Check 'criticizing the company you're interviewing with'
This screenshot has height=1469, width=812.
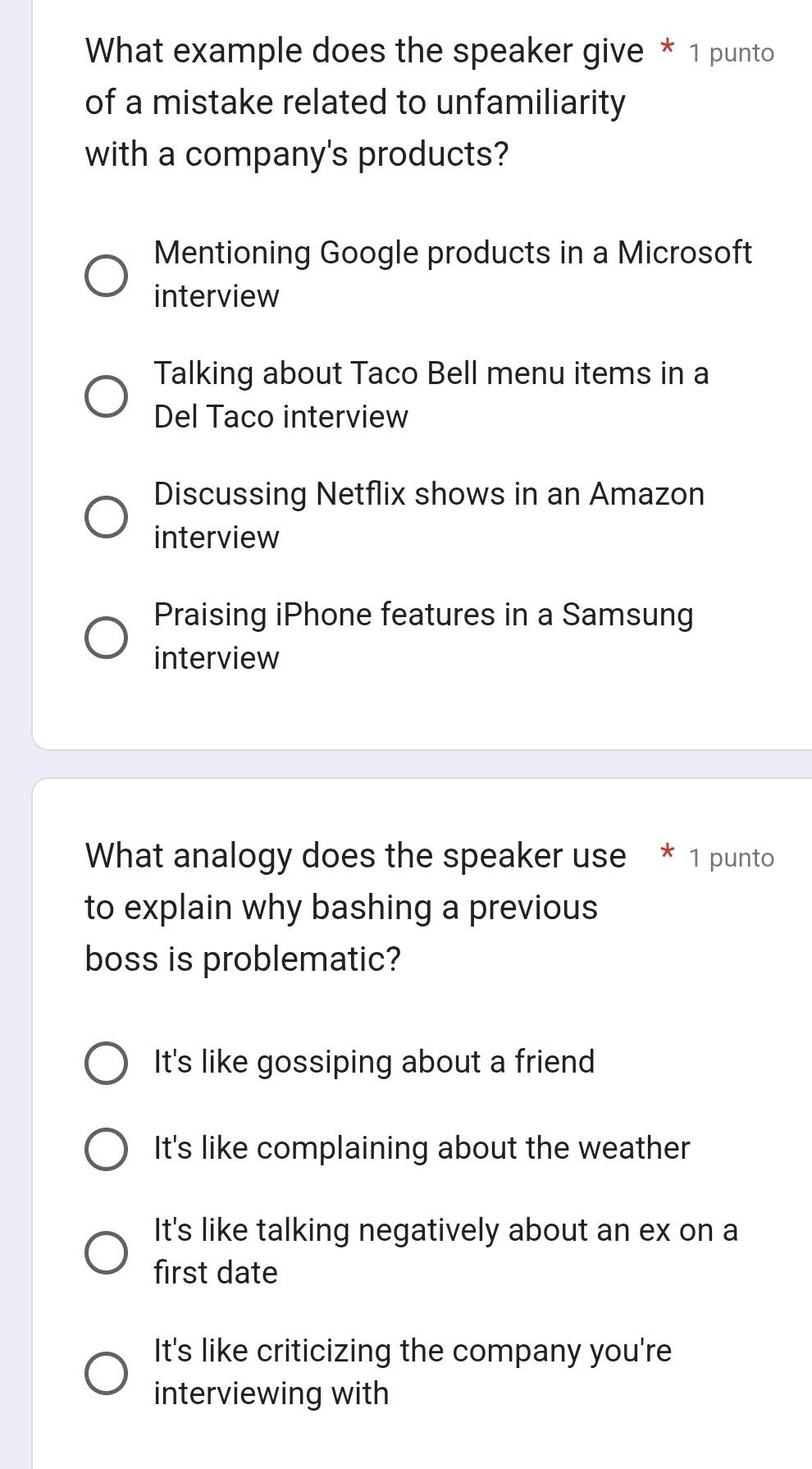(x=107, y=1373)
